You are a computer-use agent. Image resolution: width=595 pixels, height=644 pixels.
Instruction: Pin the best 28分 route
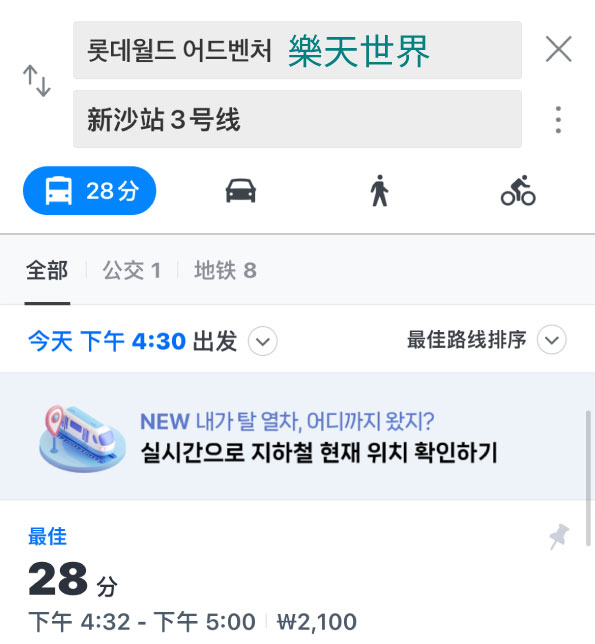coord(560,536)
